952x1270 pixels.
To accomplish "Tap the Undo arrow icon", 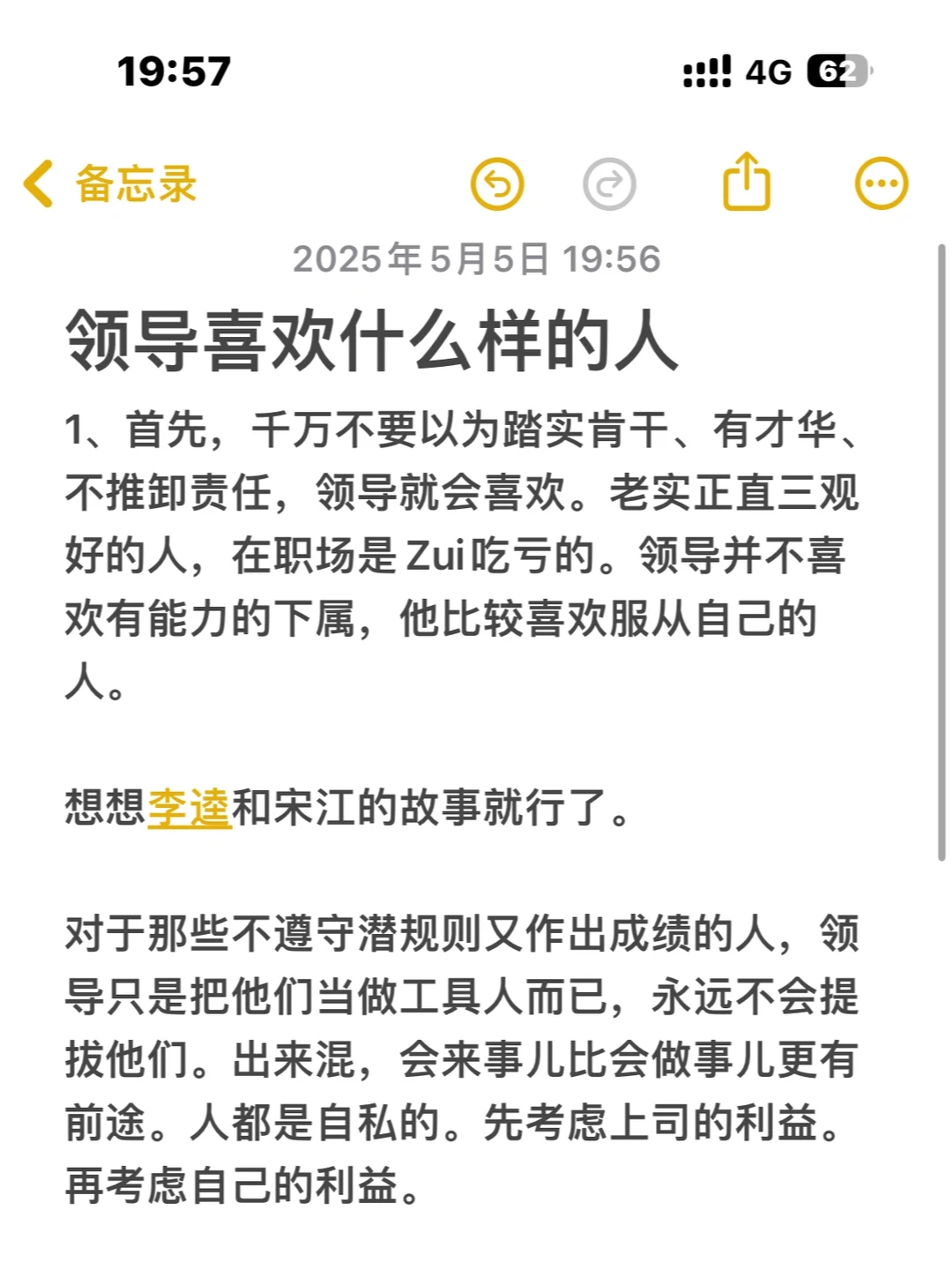I will click(498, 183).
